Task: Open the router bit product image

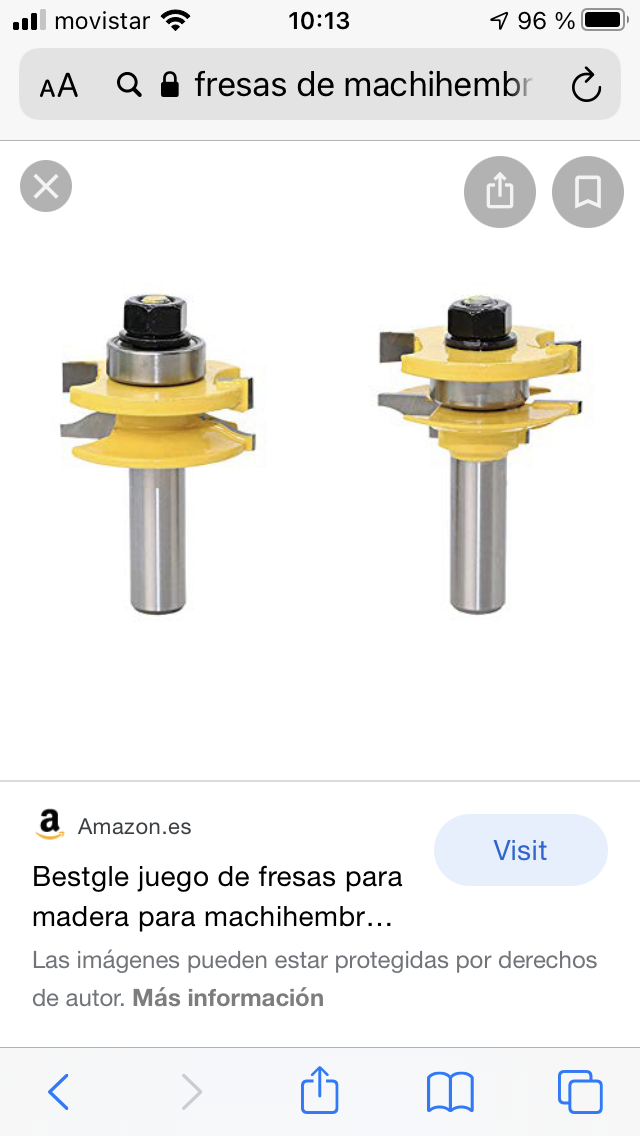Action: pyautogui.click(x=320, y=454)
